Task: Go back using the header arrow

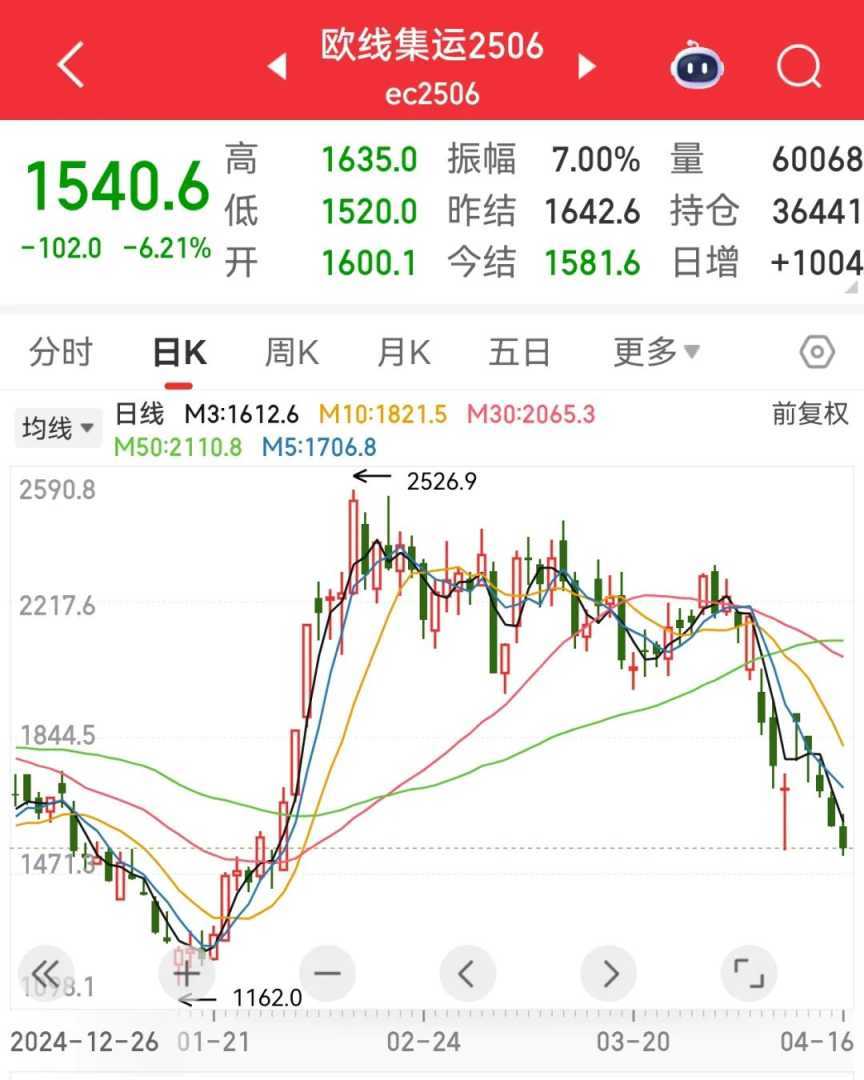Action: pyautogui.click(x=70, y=65)
